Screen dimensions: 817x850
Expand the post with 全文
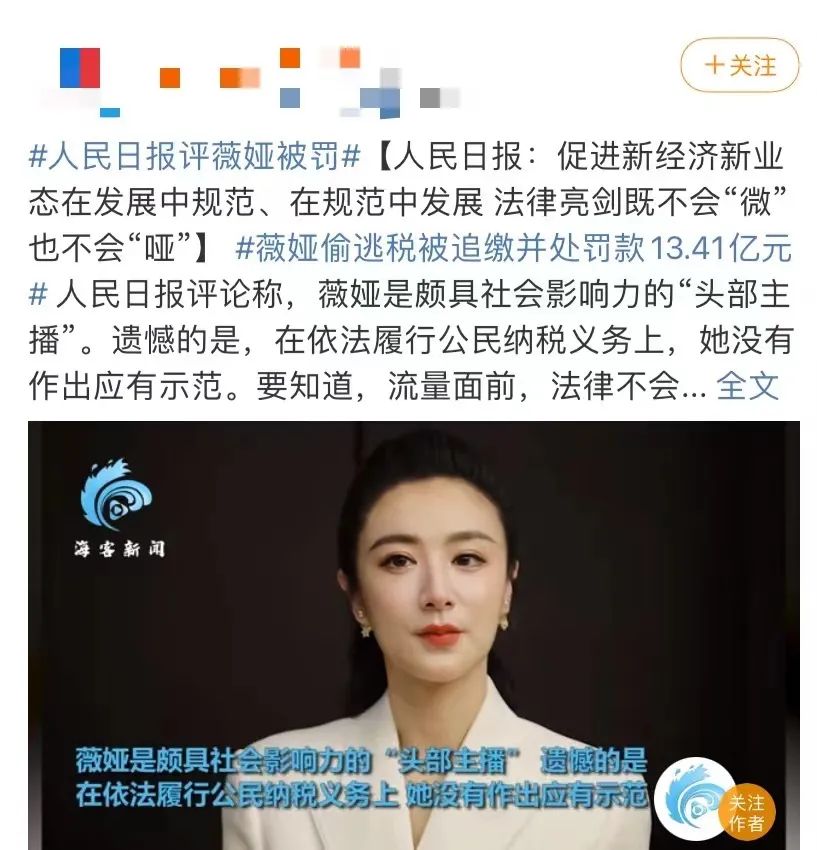[747, 386]
